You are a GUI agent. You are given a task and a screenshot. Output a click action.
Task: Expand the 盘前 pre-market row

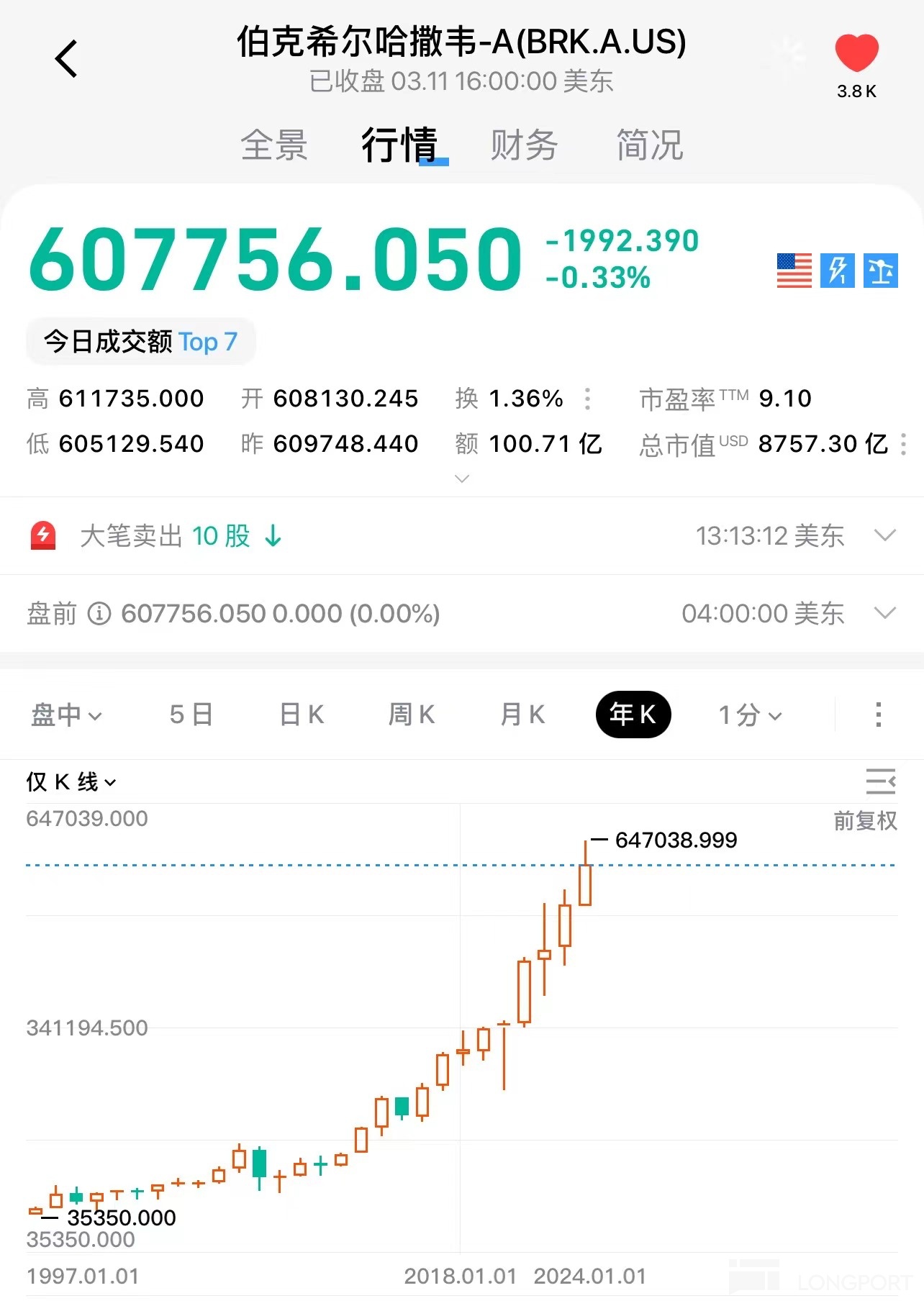(884, 613)
